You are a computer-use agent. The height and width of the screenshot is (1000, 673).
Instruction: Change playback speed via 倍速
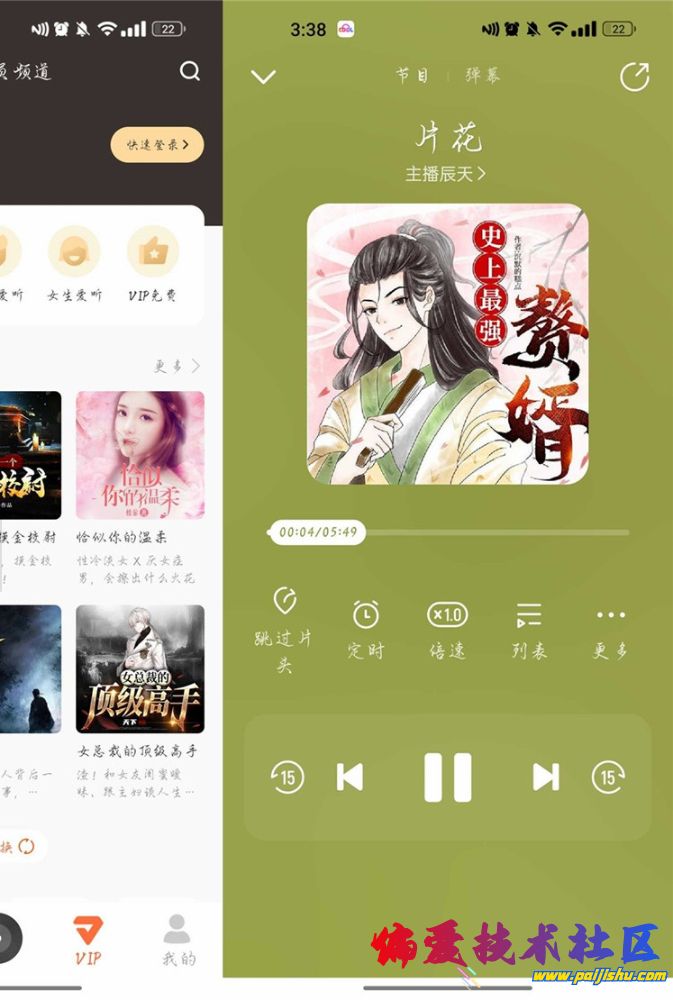(447, 630)
